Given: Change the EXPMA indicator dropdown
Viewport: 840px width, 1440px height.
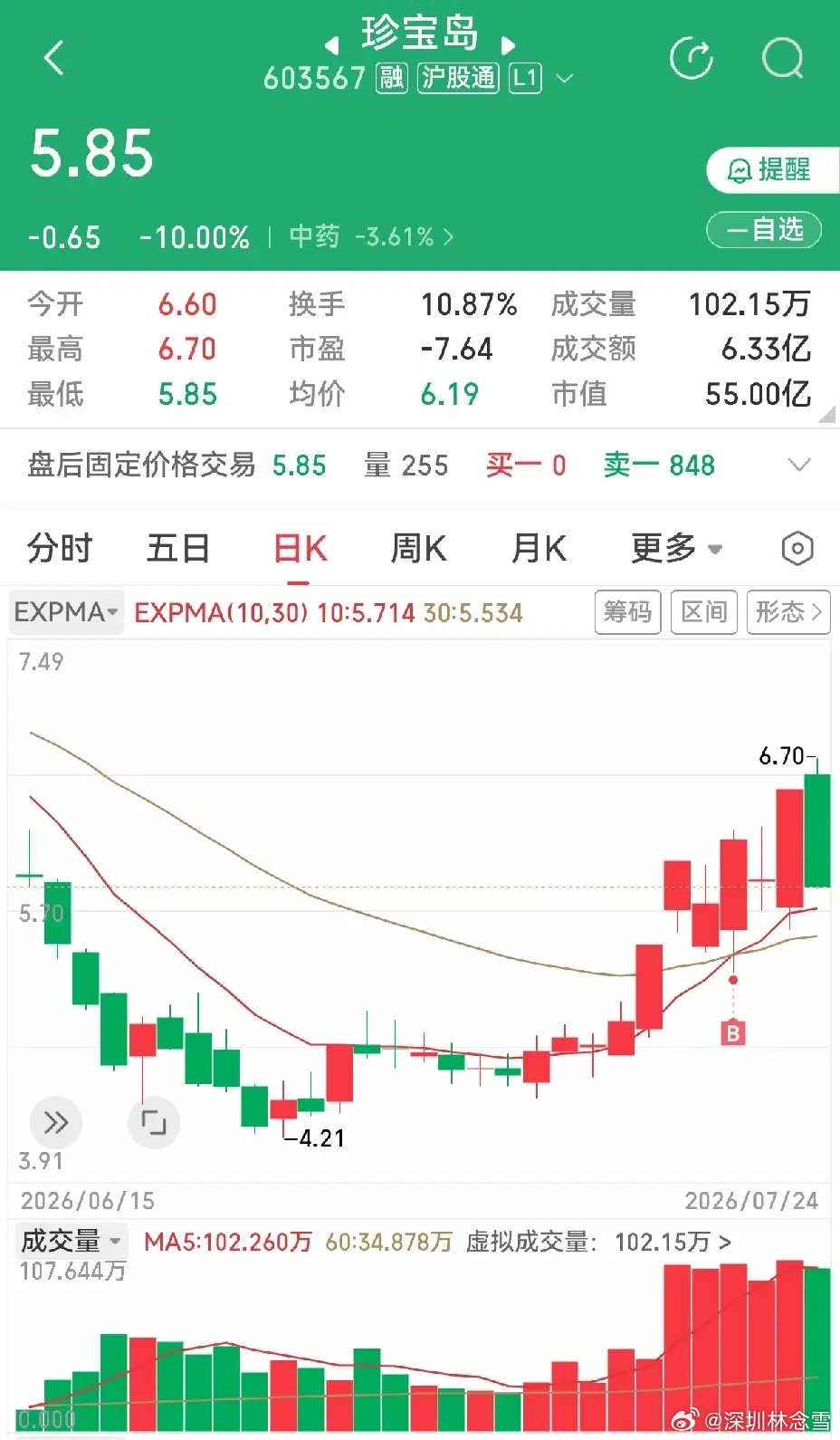Looking at the screenshot, I should (x=66, y=612).
